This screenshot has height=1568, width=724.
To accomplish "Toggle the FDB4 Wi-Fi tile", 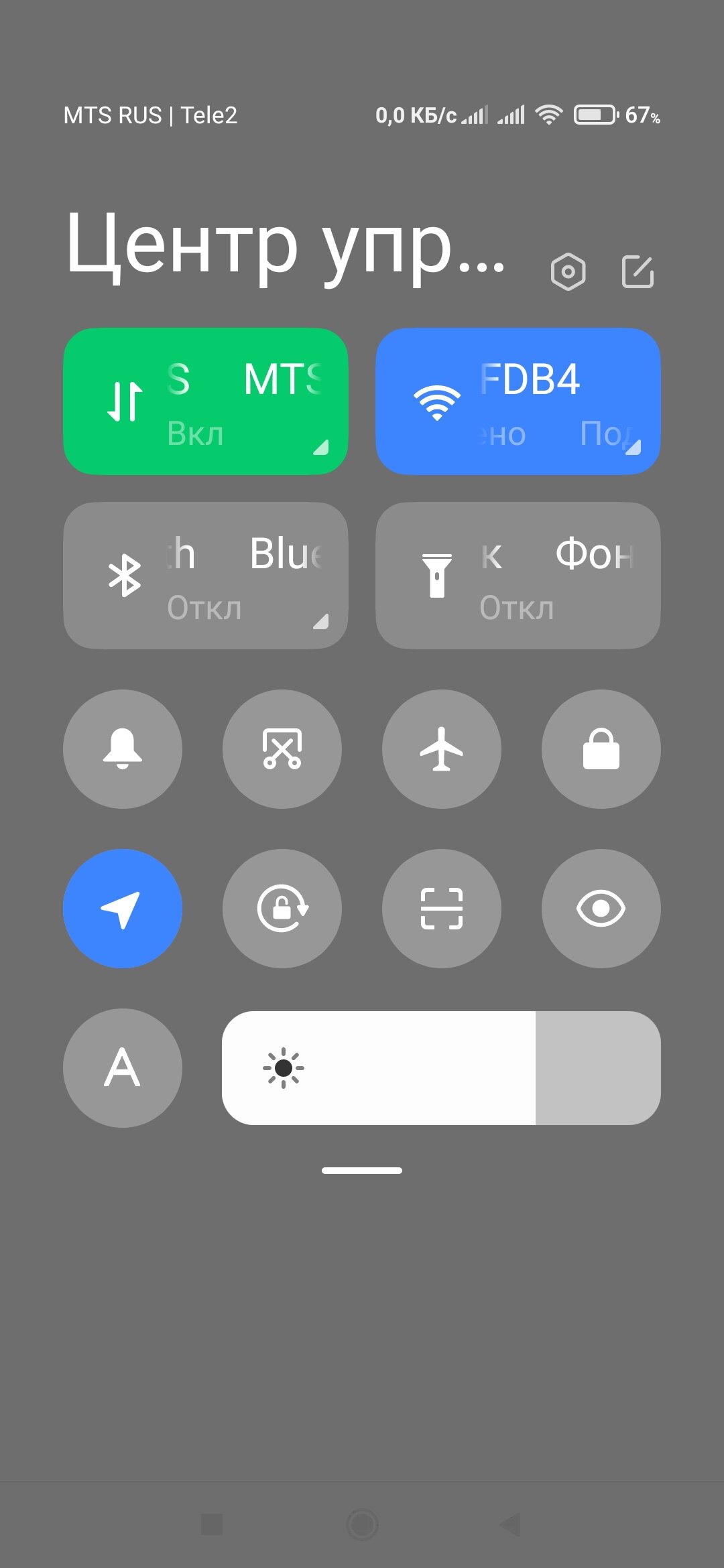I will click(518, 401).
